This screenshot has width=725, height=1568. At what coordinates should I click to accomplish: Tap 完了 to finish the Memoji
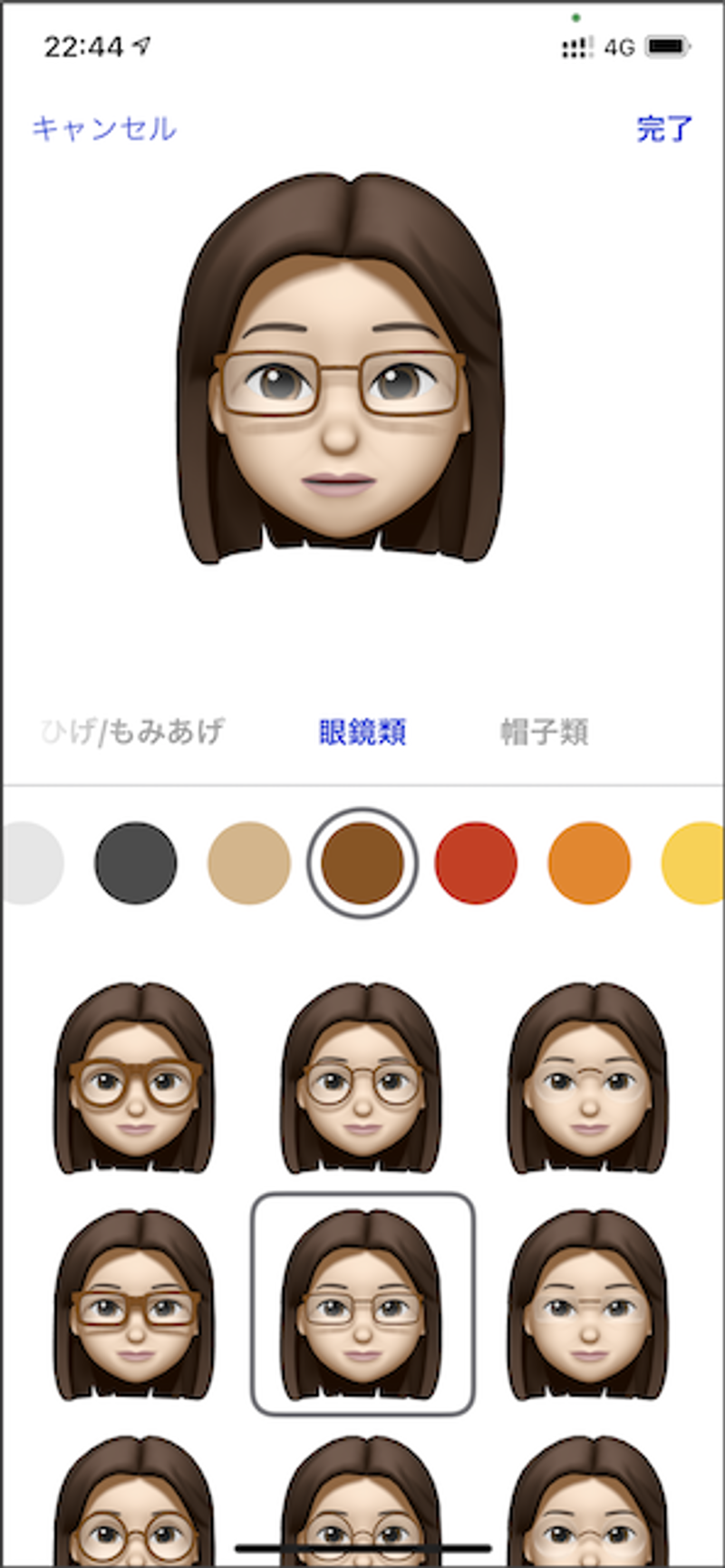coord(664,129)
